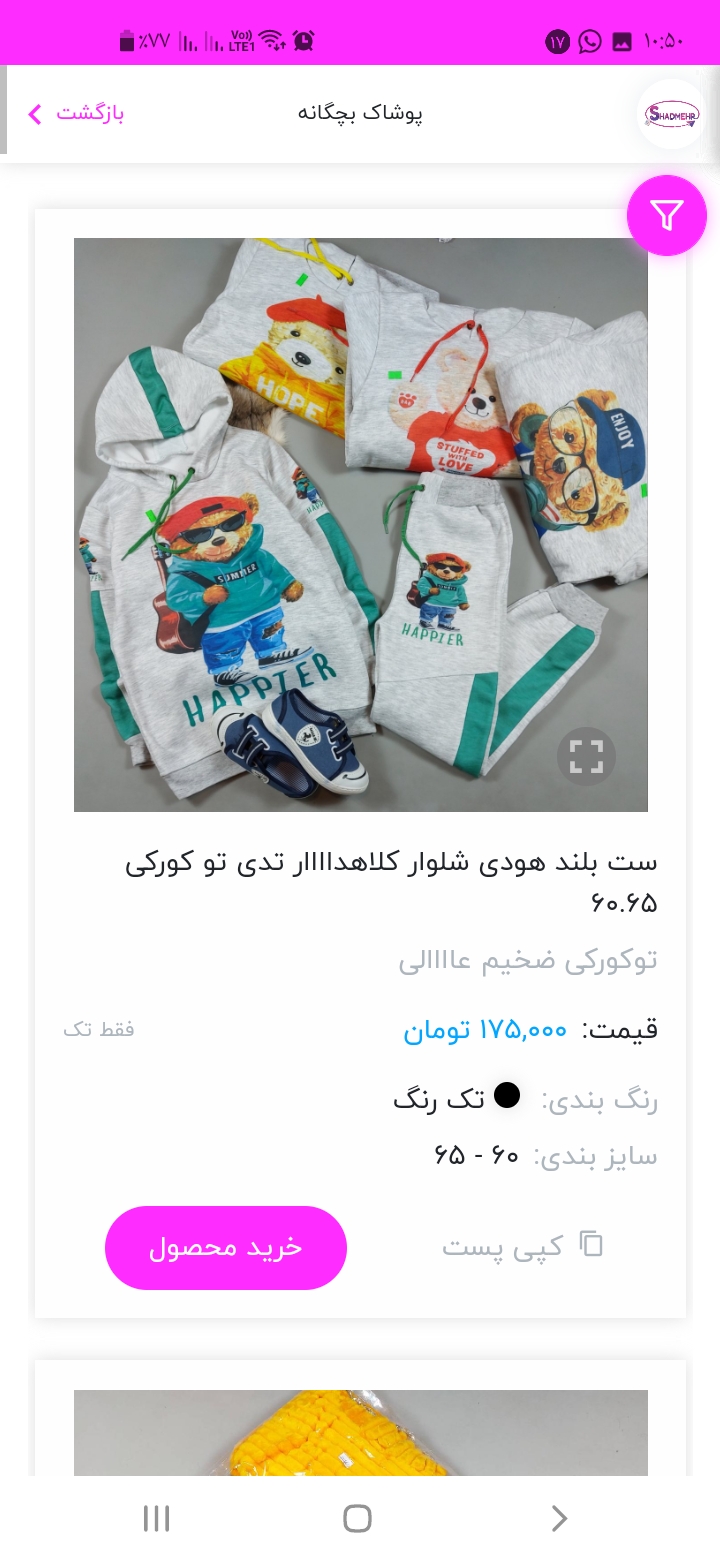Go back with the بازگشت button
Image resolution: width=720 pixels, height=1560 pixels.
[76, 113]
